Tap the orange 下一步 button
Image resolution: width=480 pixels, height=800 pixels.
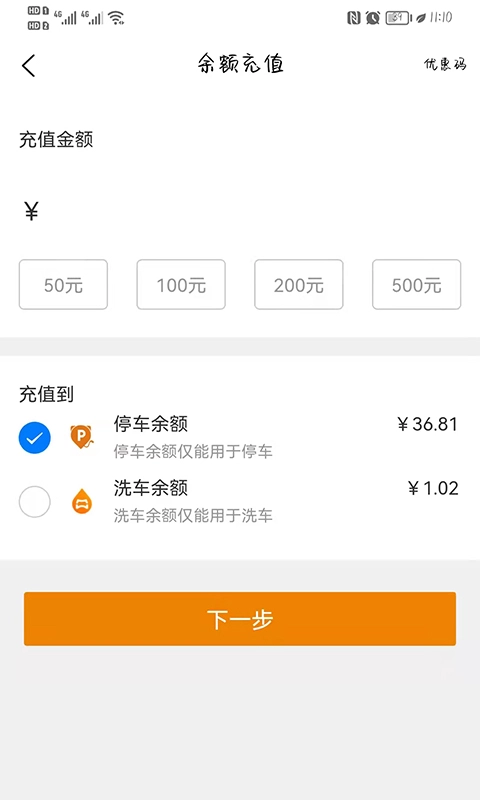240,618
